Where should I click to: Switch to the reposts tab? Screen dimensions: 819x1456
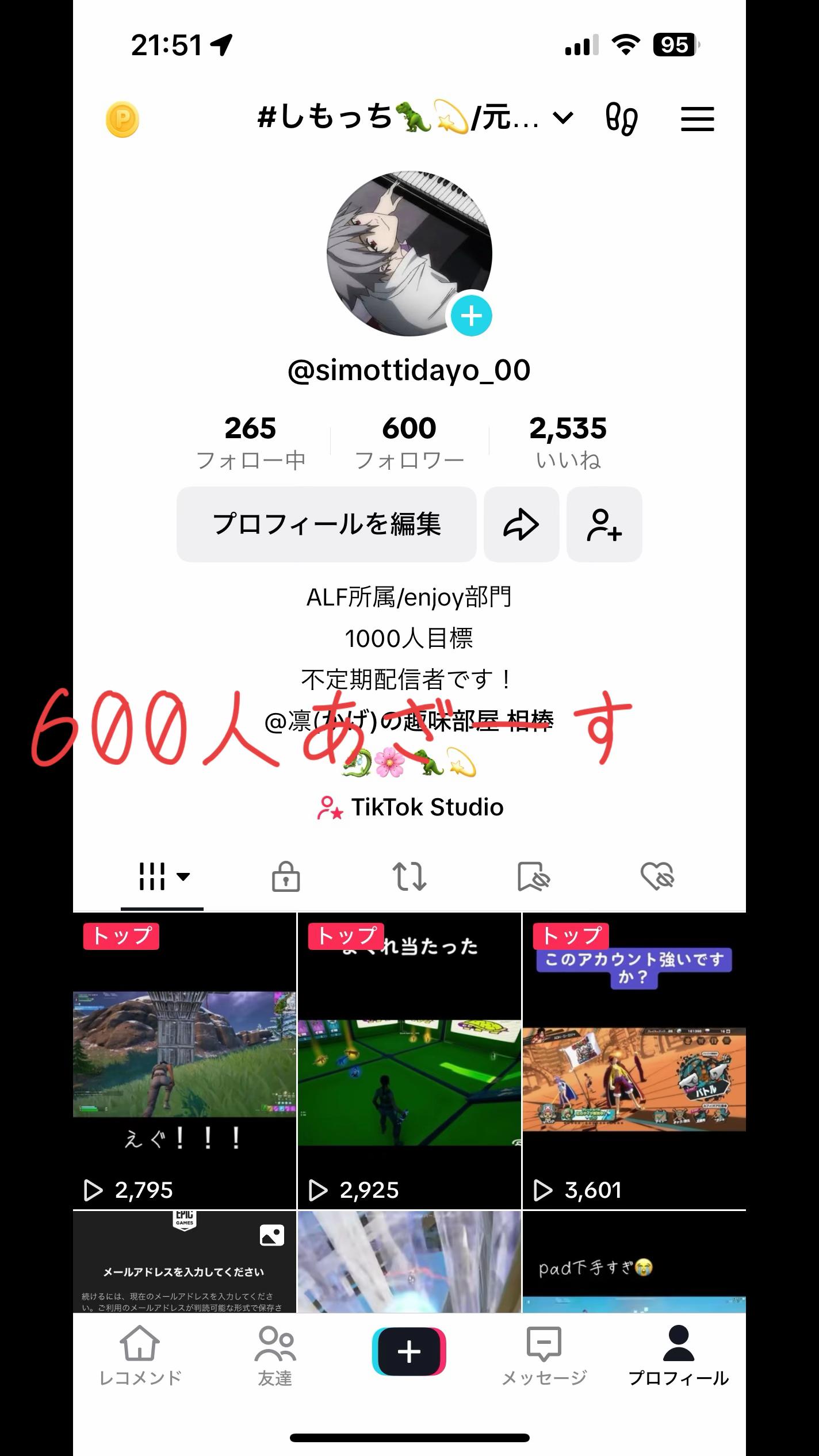[409, 877]
